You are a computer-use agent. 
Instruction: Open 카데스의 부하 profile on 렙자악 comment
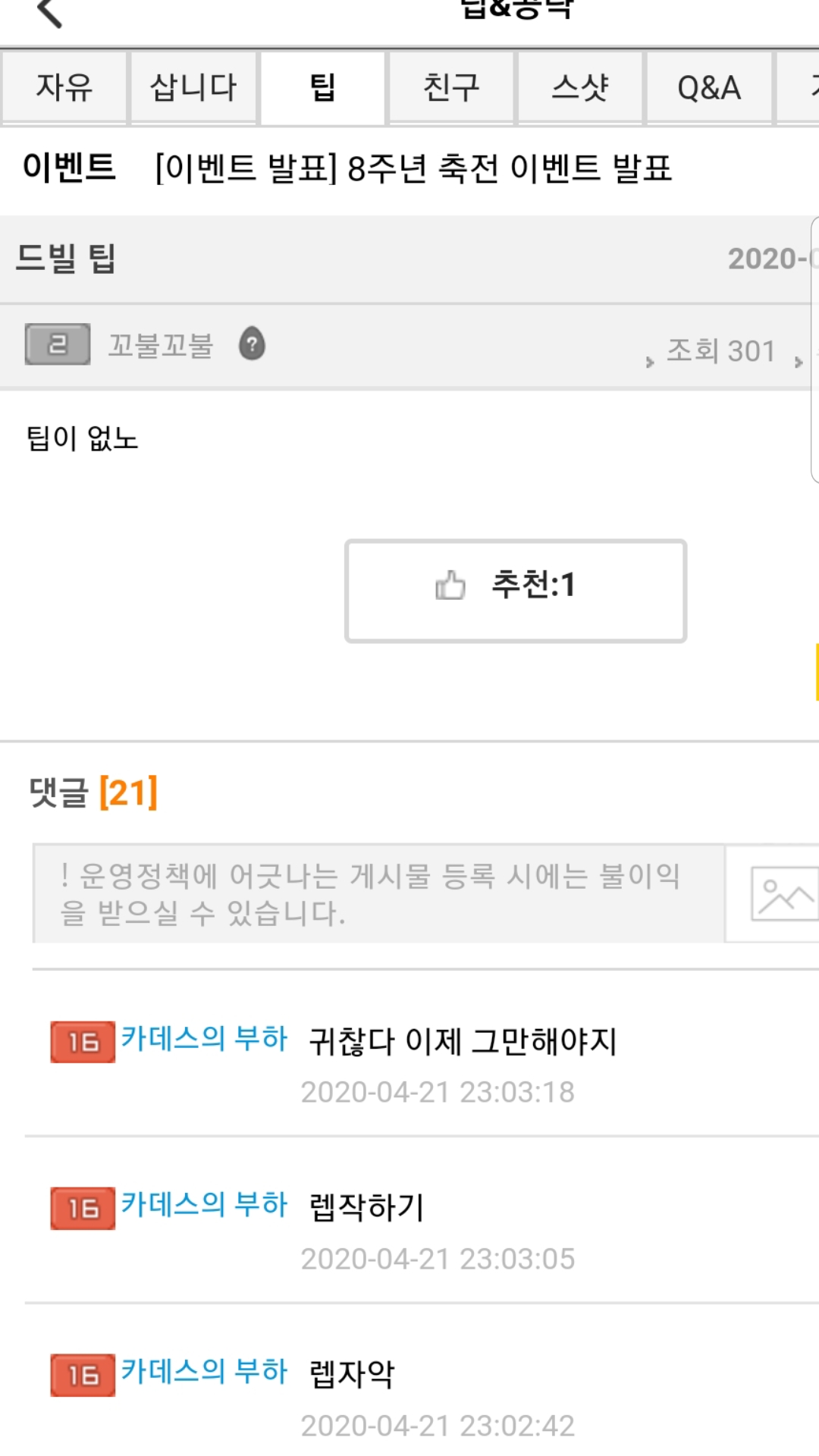(204, 1371)
